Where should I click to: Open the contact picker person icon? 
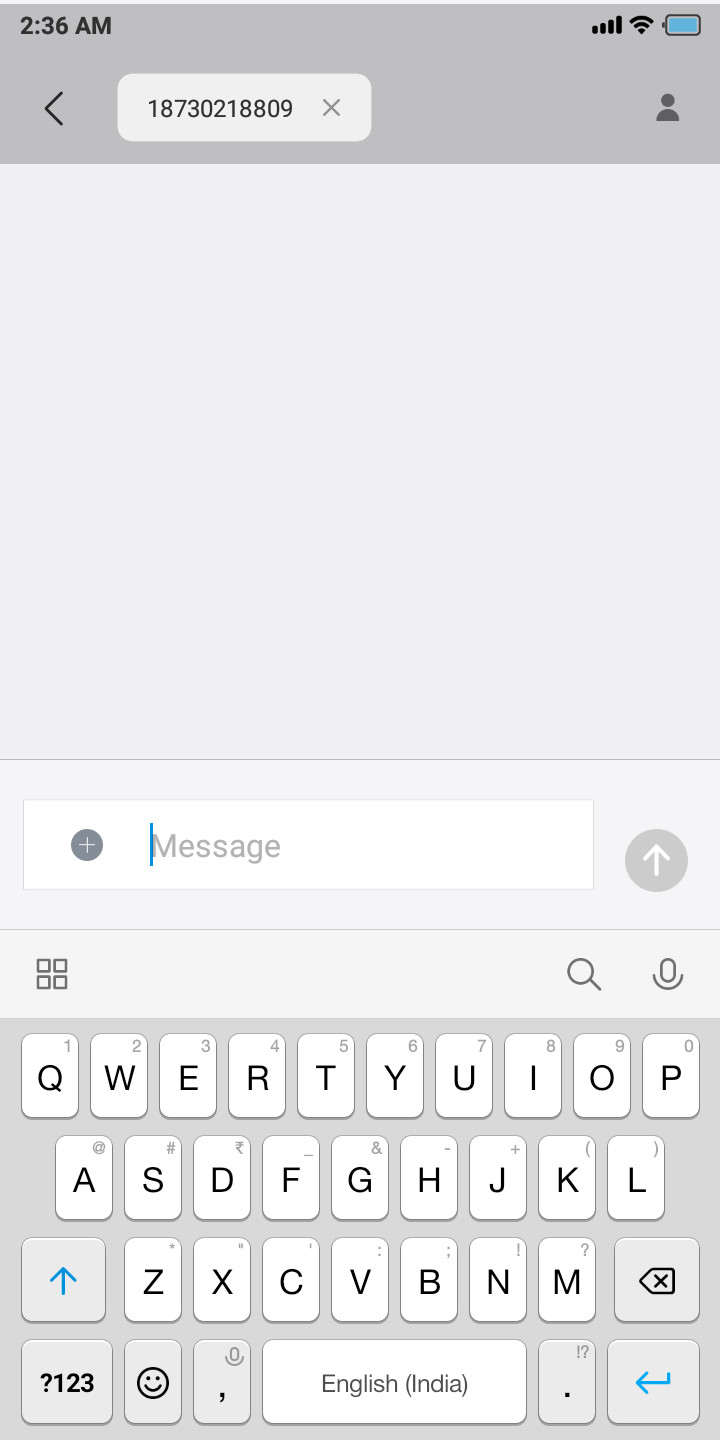(x=667, y=108)
